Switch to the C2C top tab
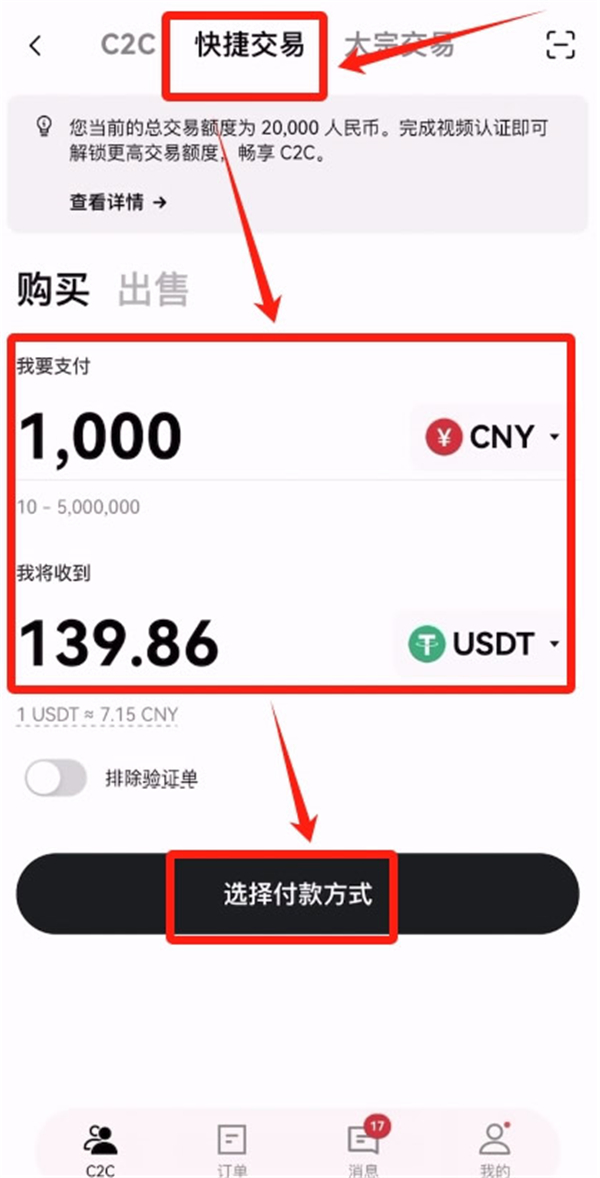Image resolution: width=600 pixels, height=1178 pixels. [x=130, y=45]
